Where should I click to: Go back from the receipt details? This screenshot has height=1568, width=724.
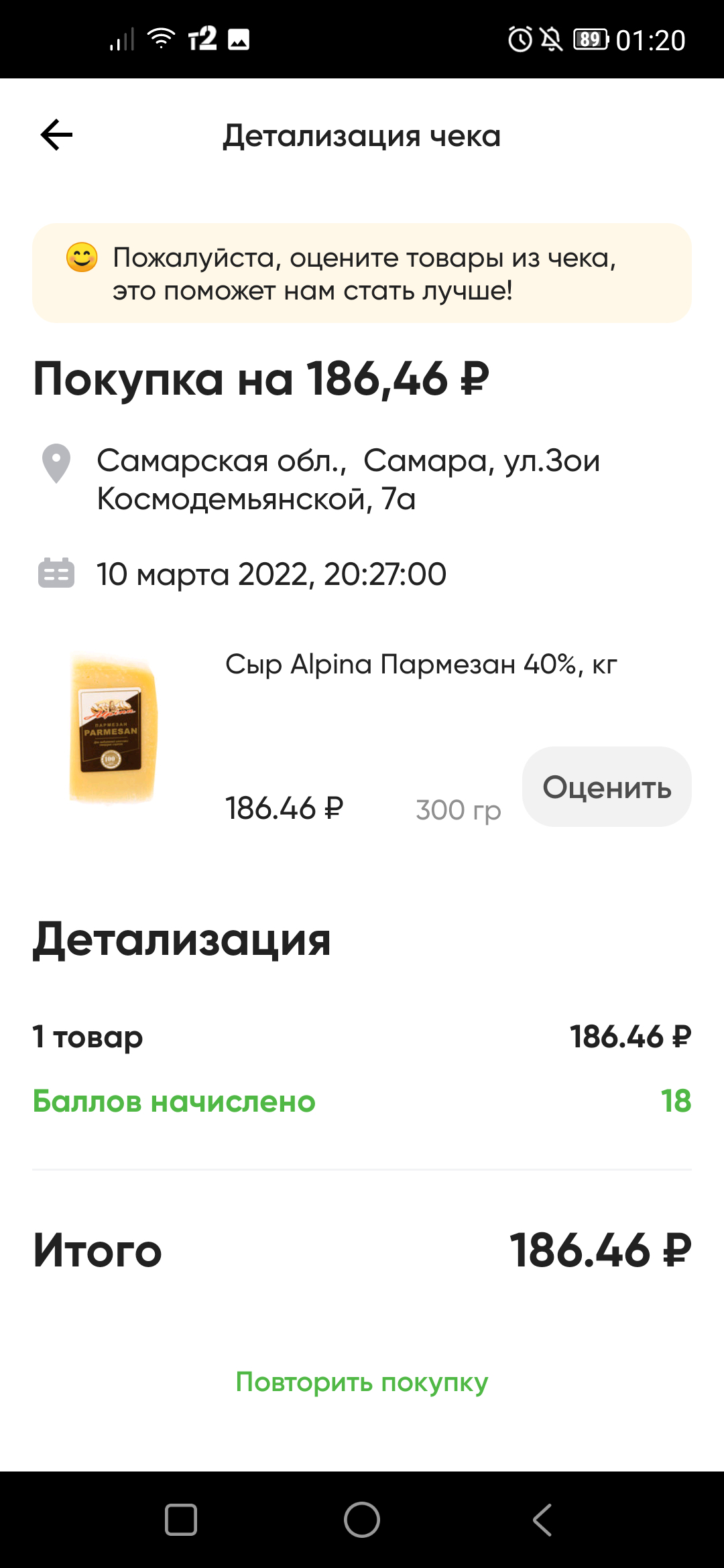[56, 135]
